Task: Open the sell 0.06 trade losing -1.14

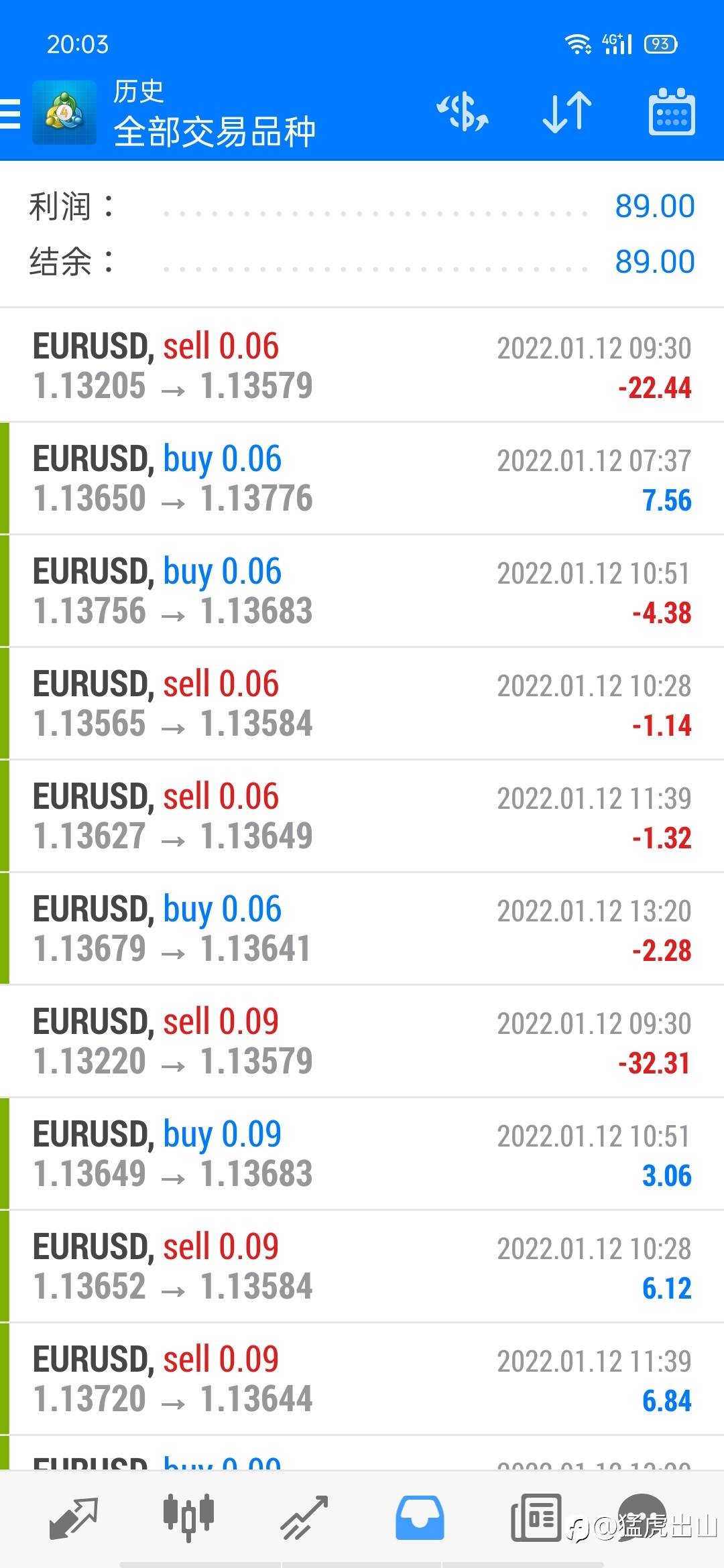Action: [362, 703]
